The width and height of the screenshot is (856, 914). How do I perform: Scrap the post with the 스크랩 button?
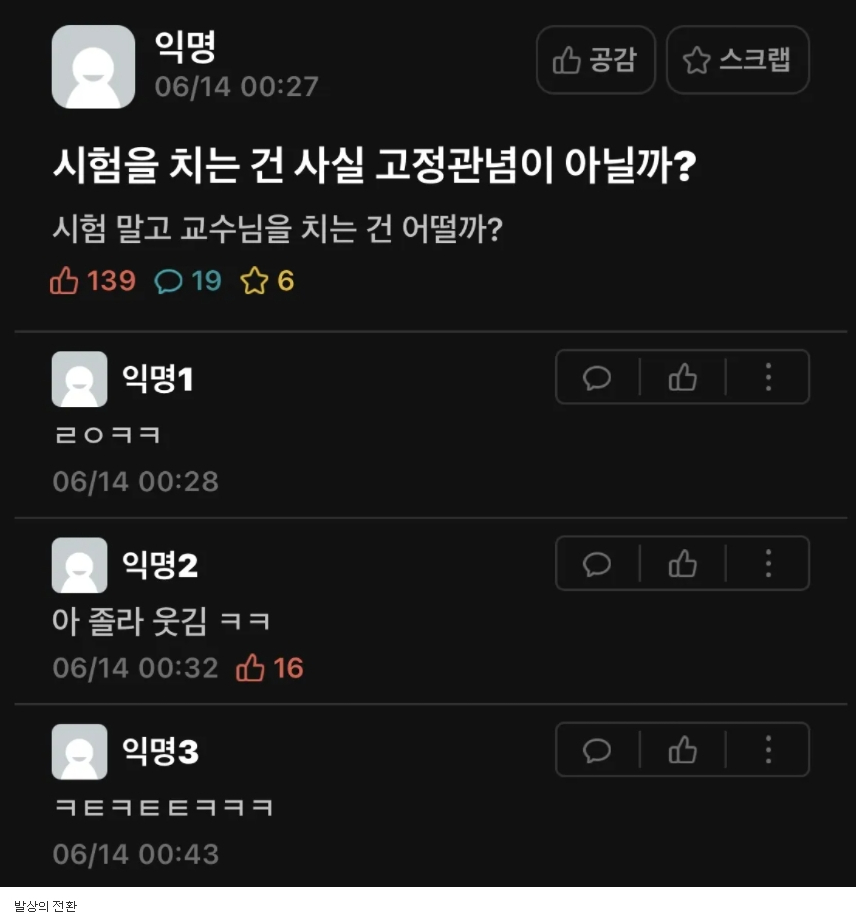point(737,60)
